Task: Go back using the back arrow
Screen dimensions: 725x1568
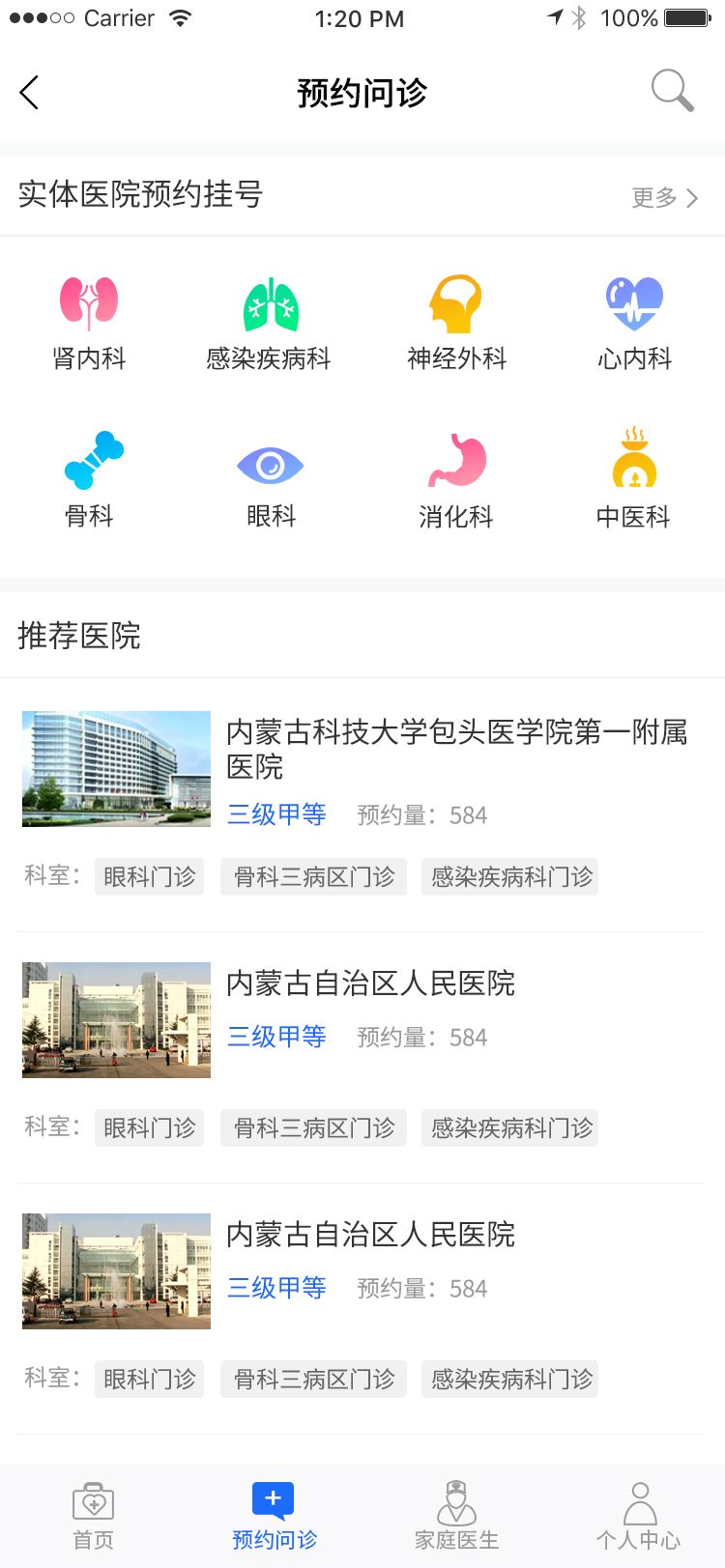Action: [29, 93]
